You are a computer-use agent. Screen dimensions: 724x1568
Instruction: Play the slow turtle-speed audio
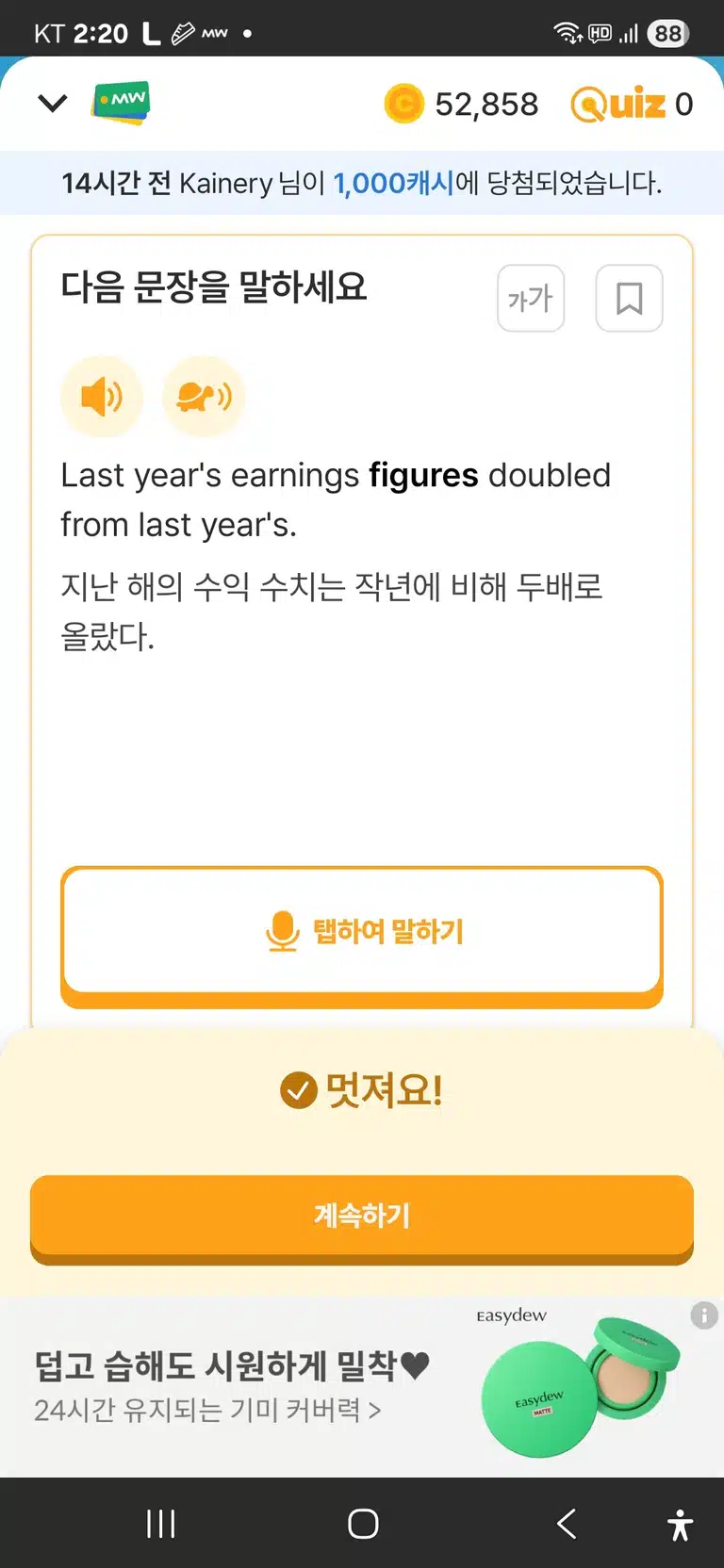click(x=204, y=397)
